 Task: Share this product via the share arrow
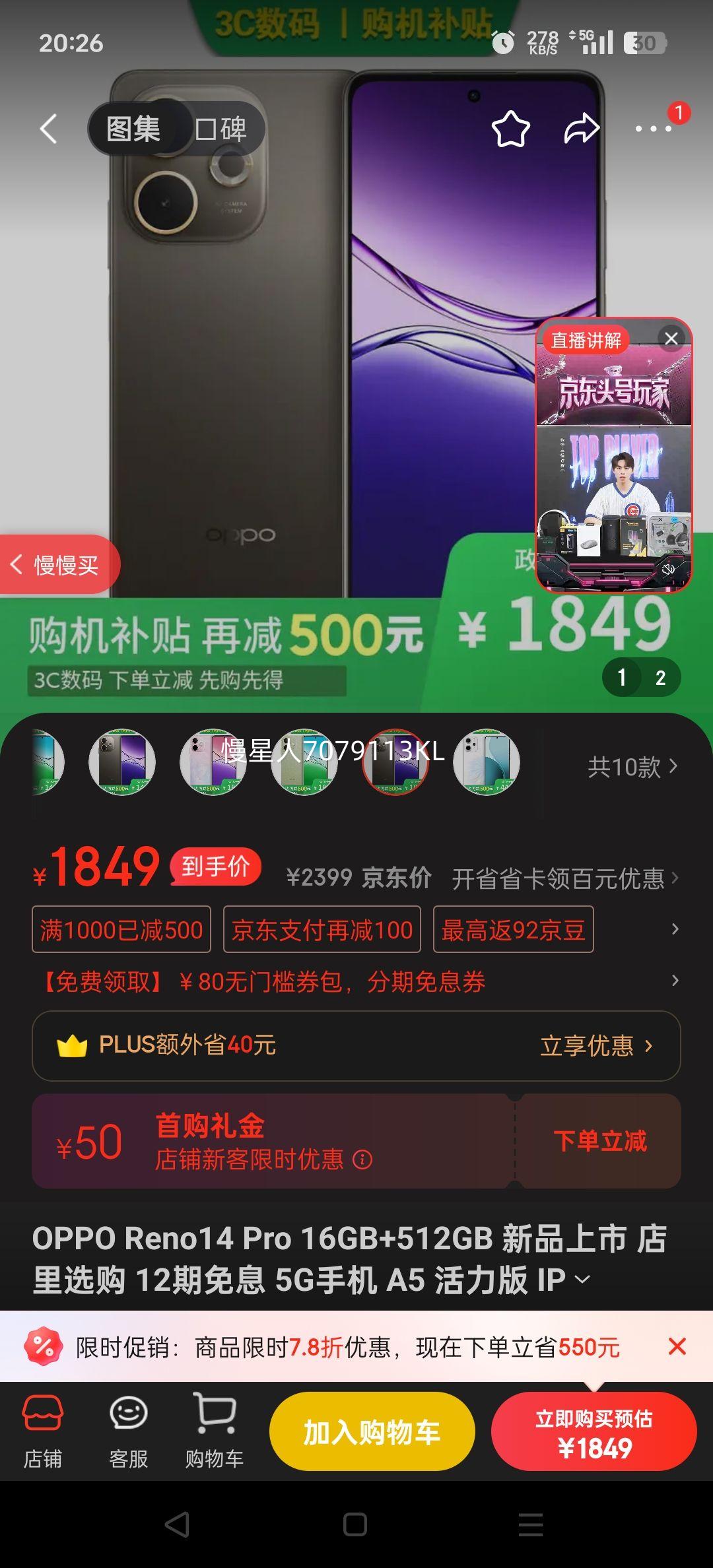tap(581, 128)
